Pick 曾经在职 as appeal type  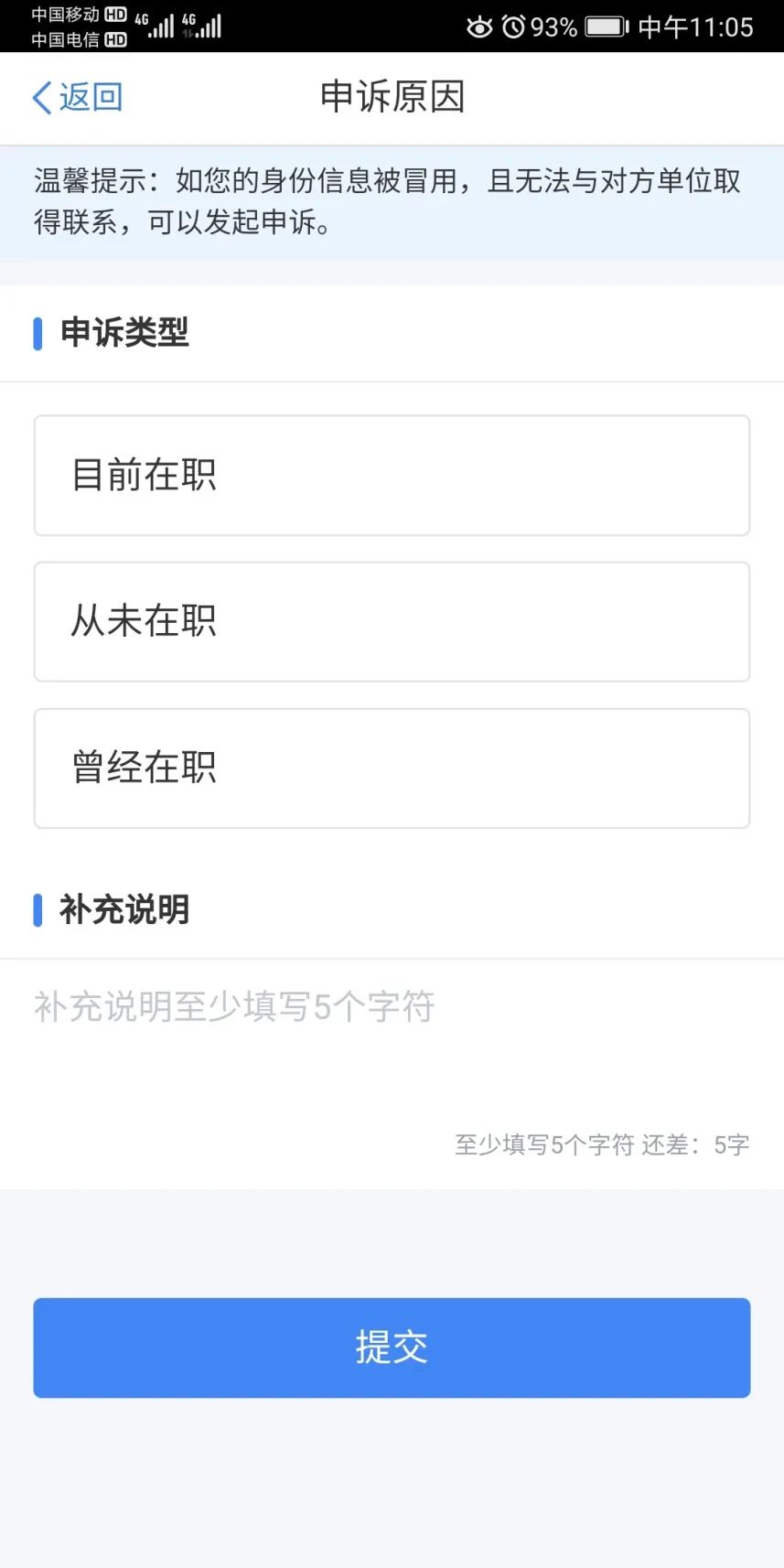[392, 768]
